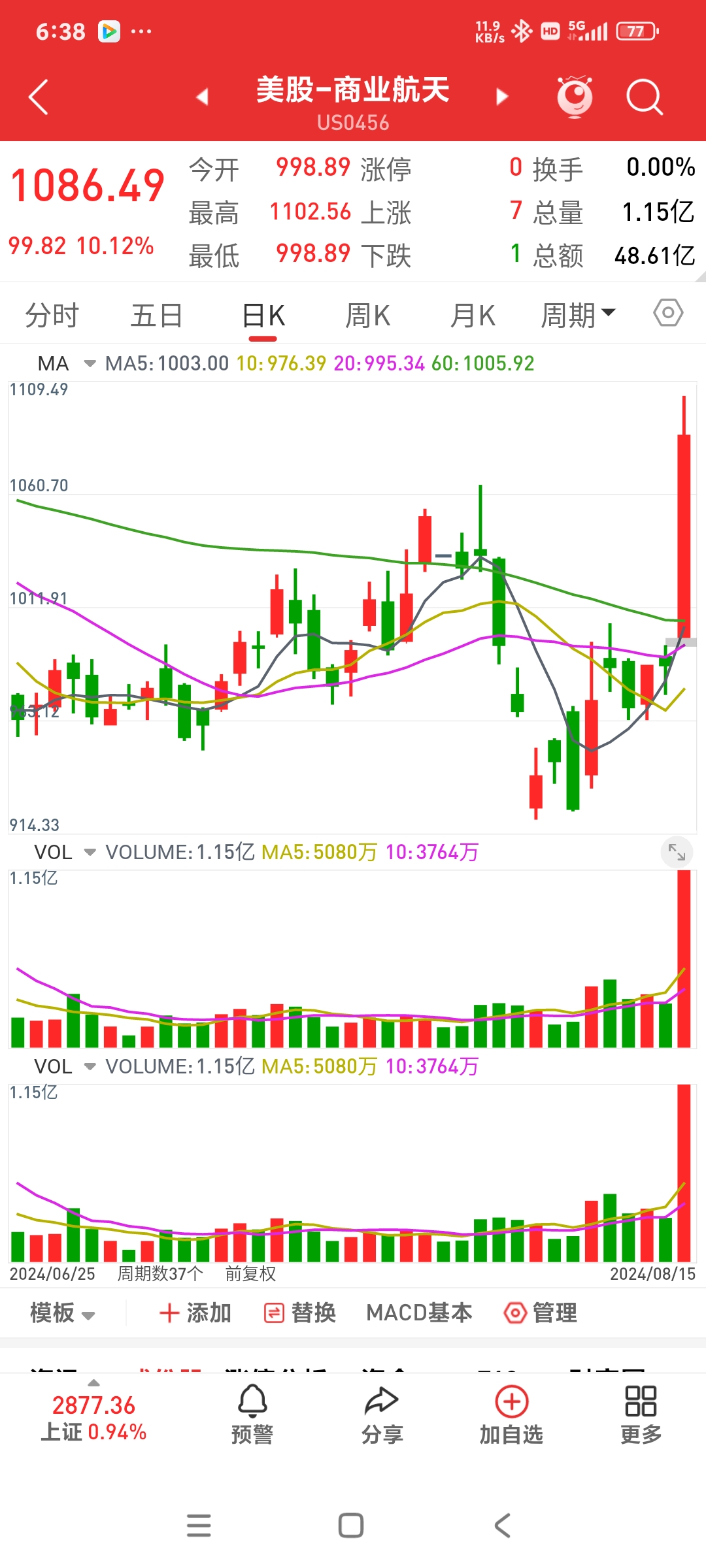Add this sector to 自选 watchlist
Screen dimensions: 706x1568
tap(511, 1415)
